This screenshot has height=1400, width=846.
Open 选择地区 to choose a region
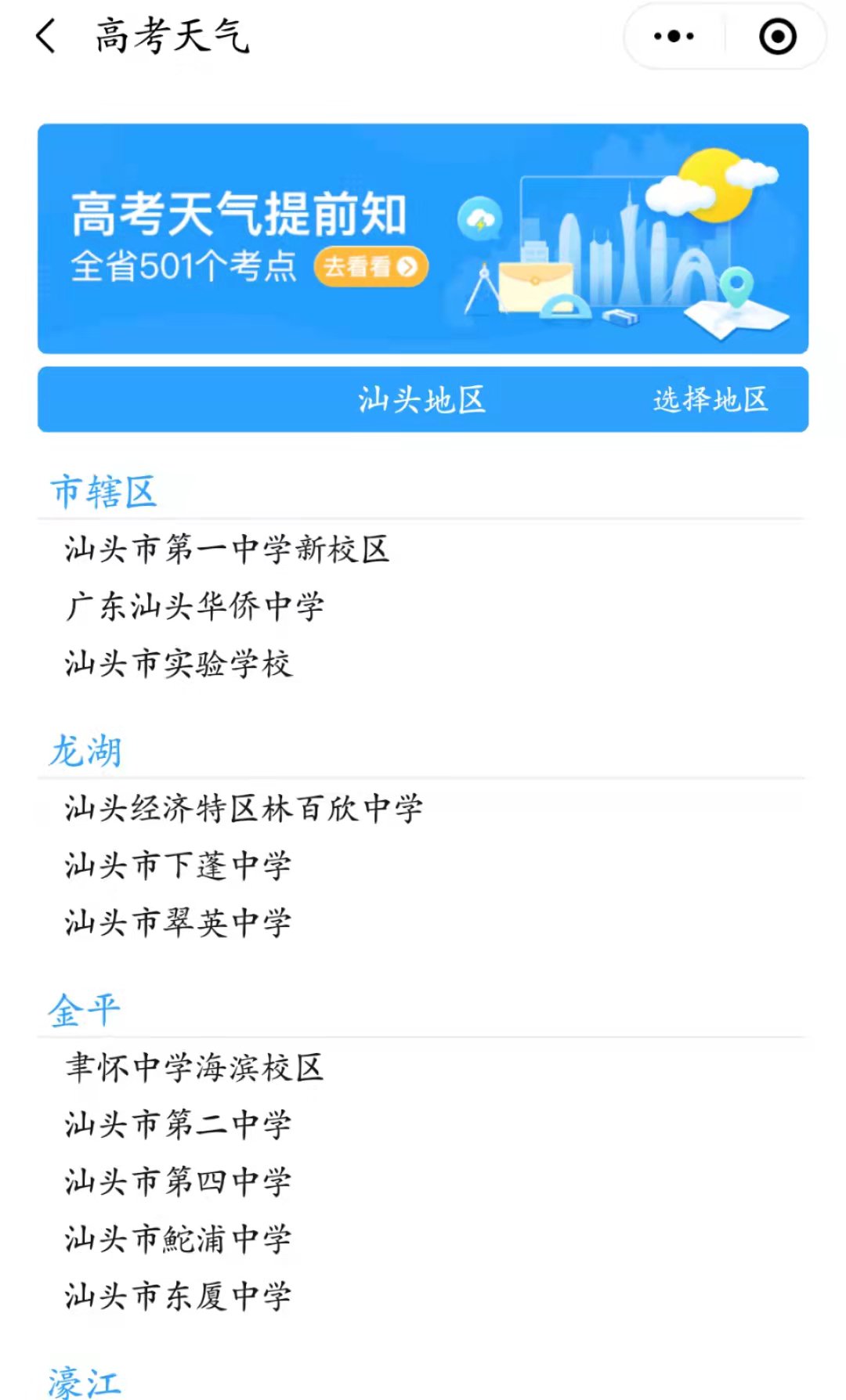click(710, 399)
